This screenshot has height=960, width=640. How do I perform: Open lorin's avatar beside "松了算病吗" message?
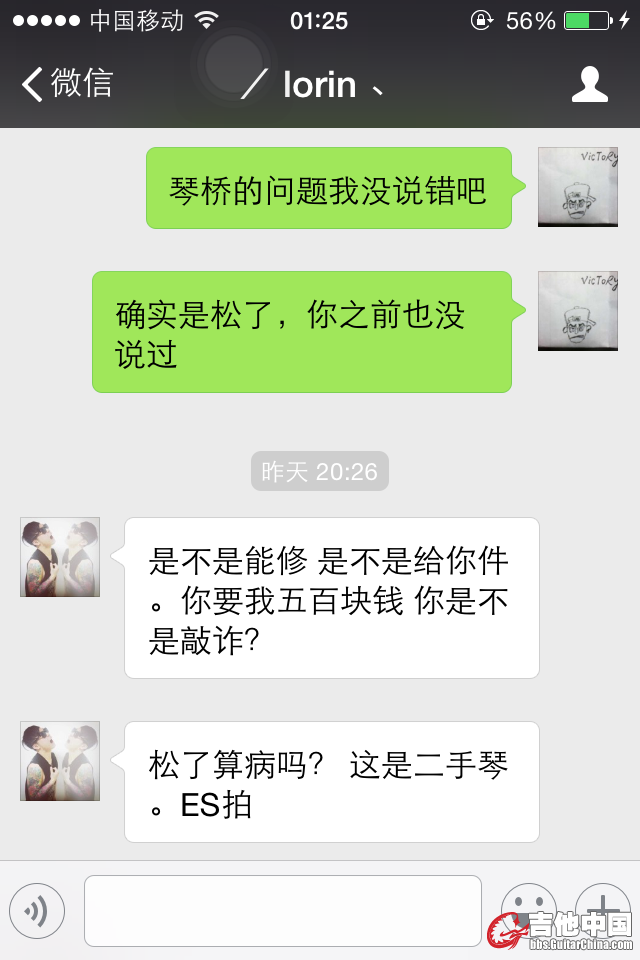point(60,761)
